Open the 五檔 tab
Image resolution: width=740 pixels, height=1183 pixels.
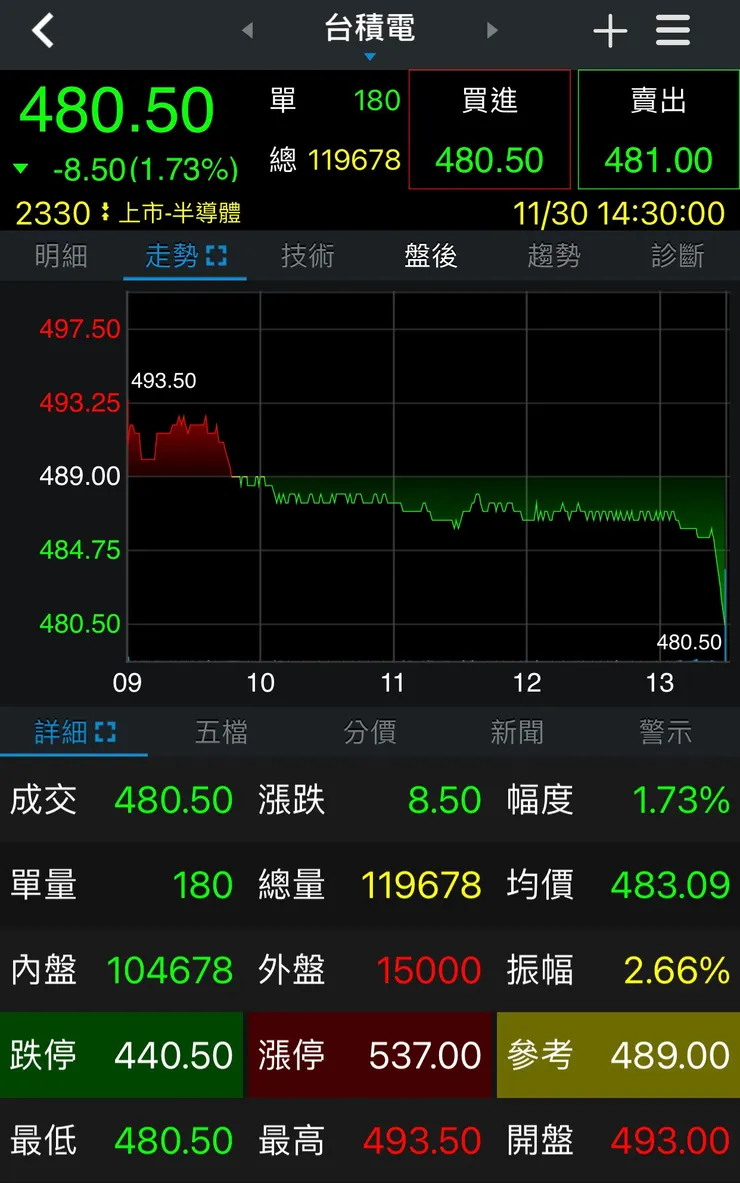(x=222, y=731)
